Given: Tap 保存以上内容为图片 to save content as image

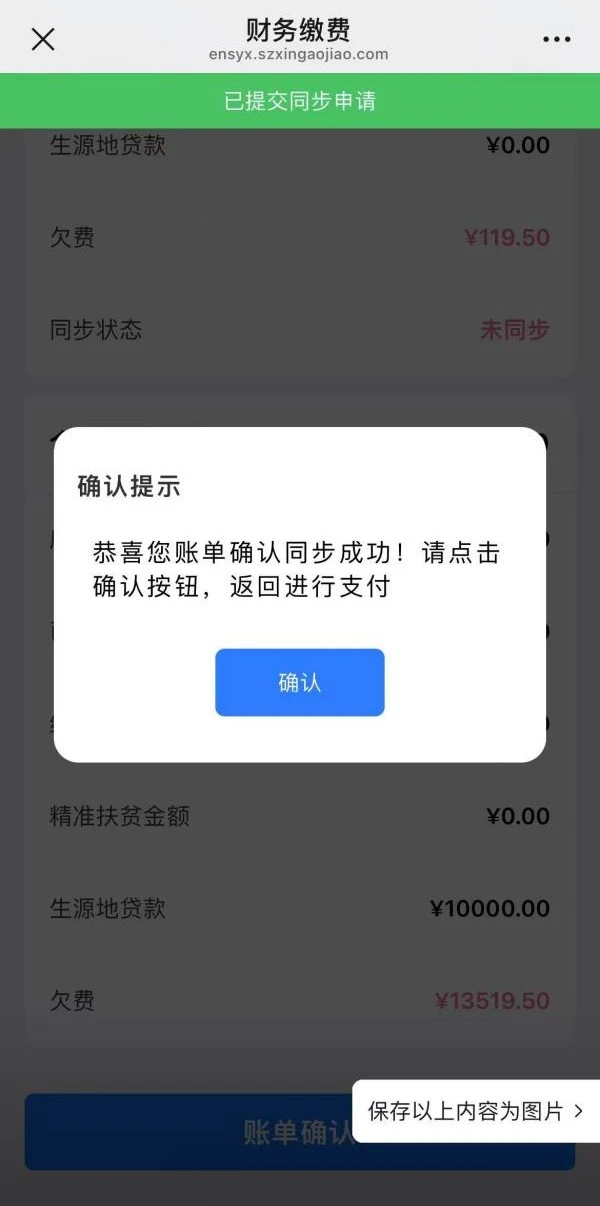Looking at the screenshot, I should pos(476,1111).
